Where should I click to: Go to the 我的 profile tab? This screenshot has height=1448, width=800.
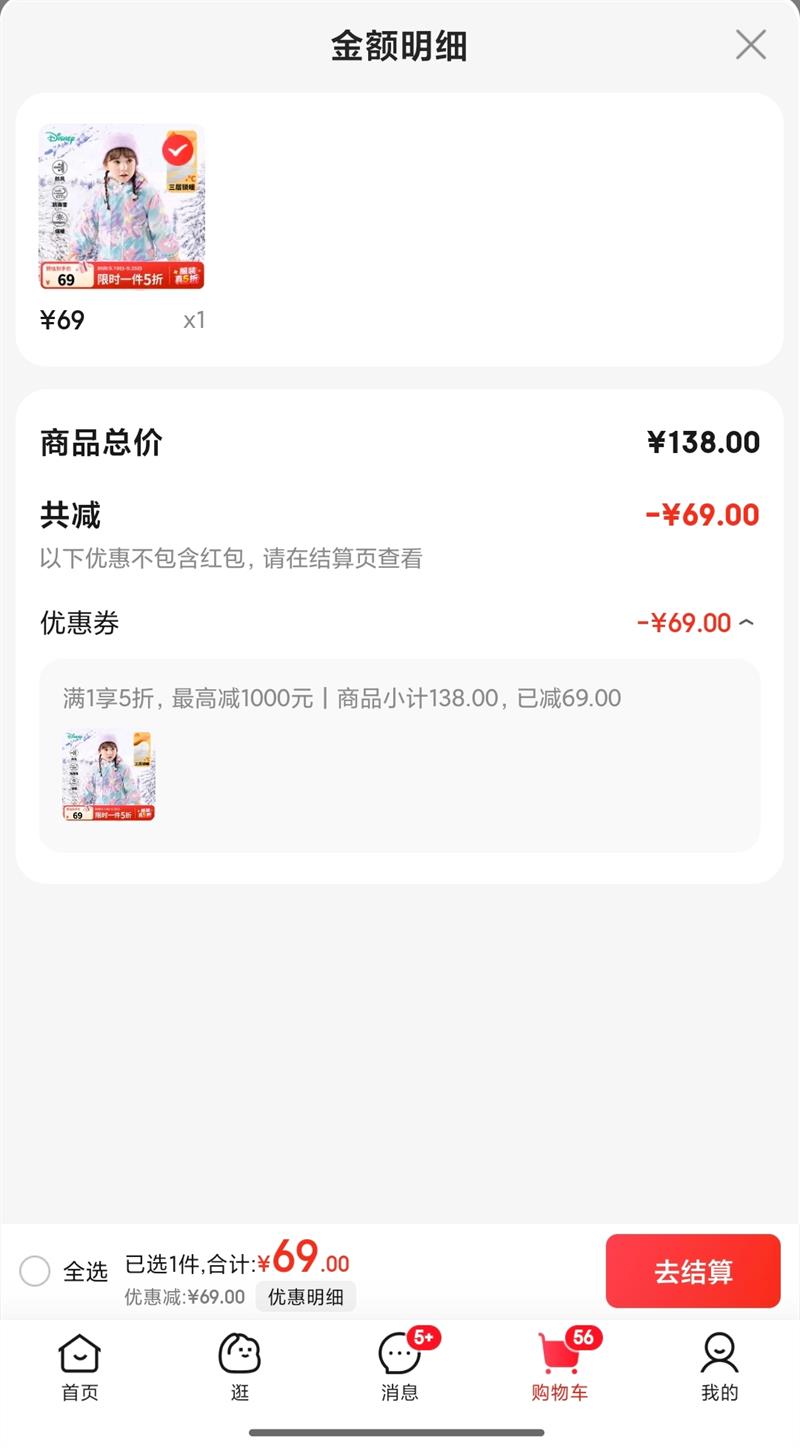(x=719, y=1367)
